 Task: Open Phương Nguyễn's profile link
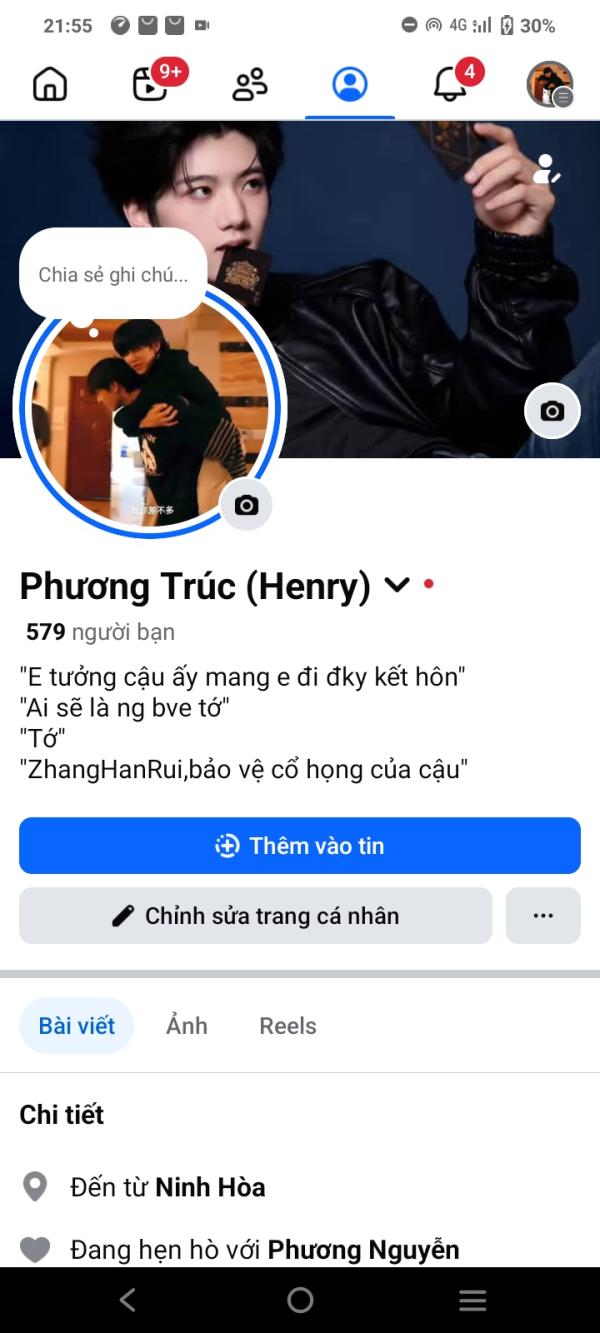[363, 1250]
